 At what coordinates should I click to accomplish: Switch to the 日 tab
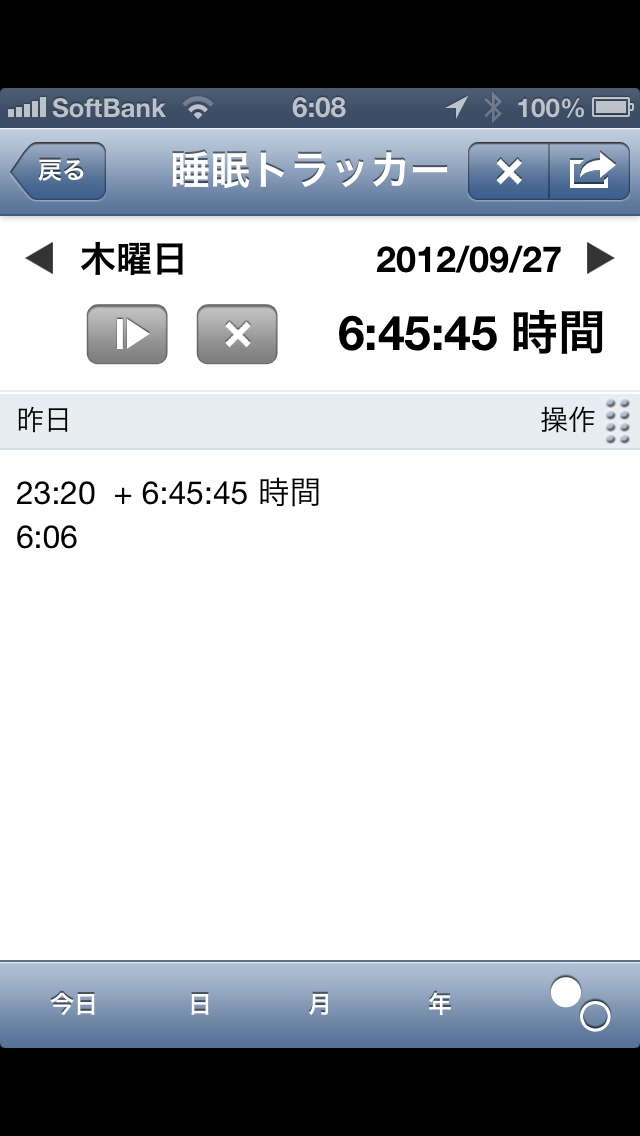(200, 1004)
